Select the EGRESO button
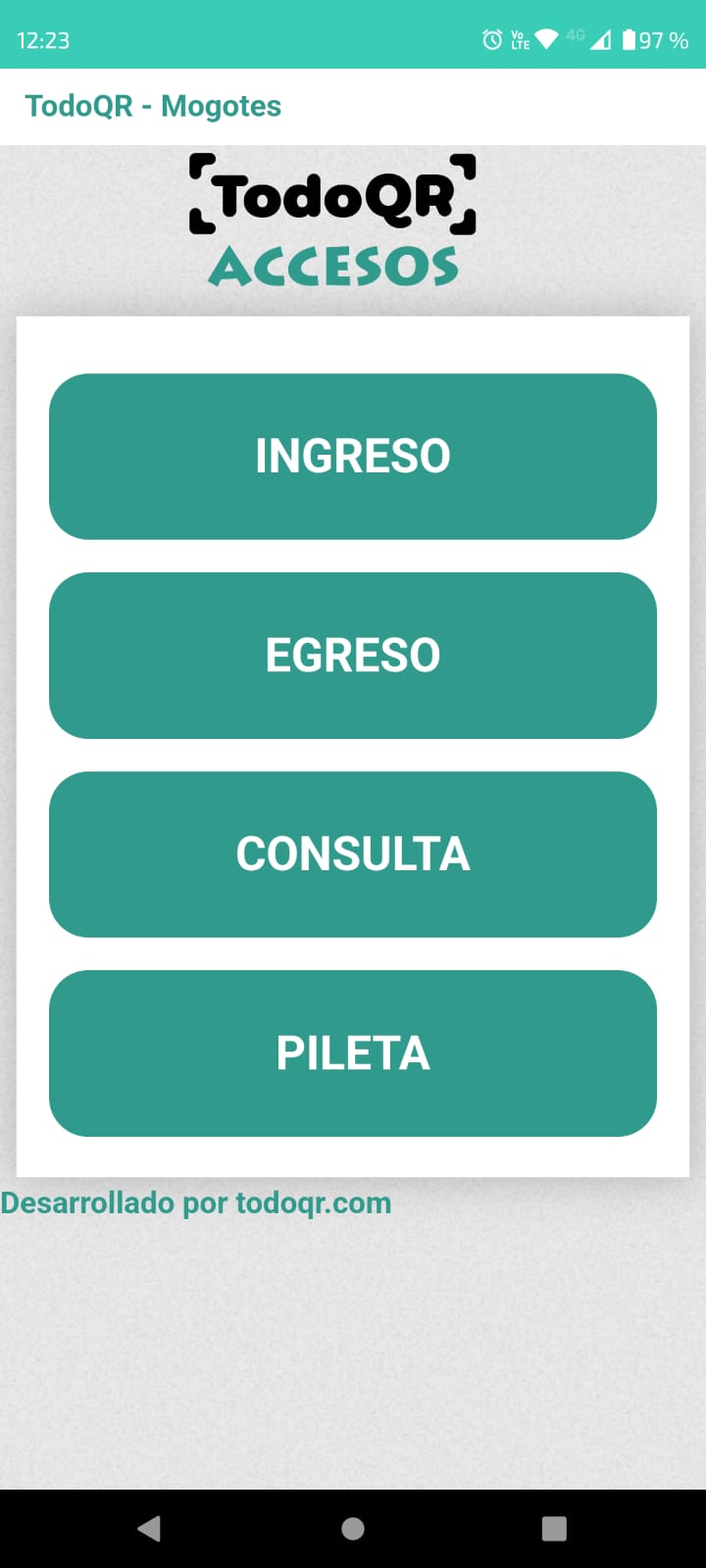The width and height of the screenshot is (706, 1568). pyautogui.click(x=353, y=656)
